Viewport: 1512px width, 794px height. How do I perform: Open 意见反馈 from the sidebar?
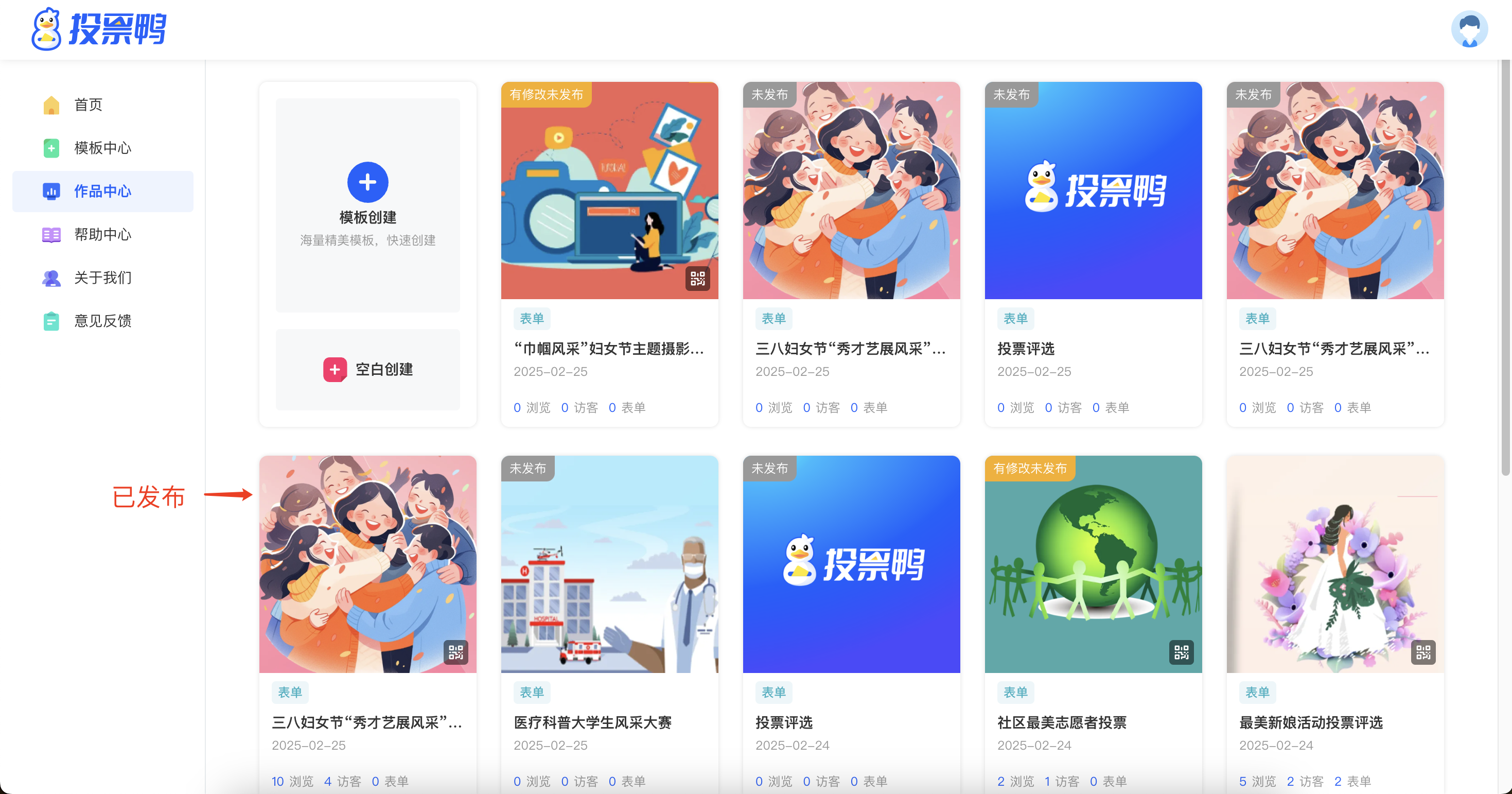102,321
